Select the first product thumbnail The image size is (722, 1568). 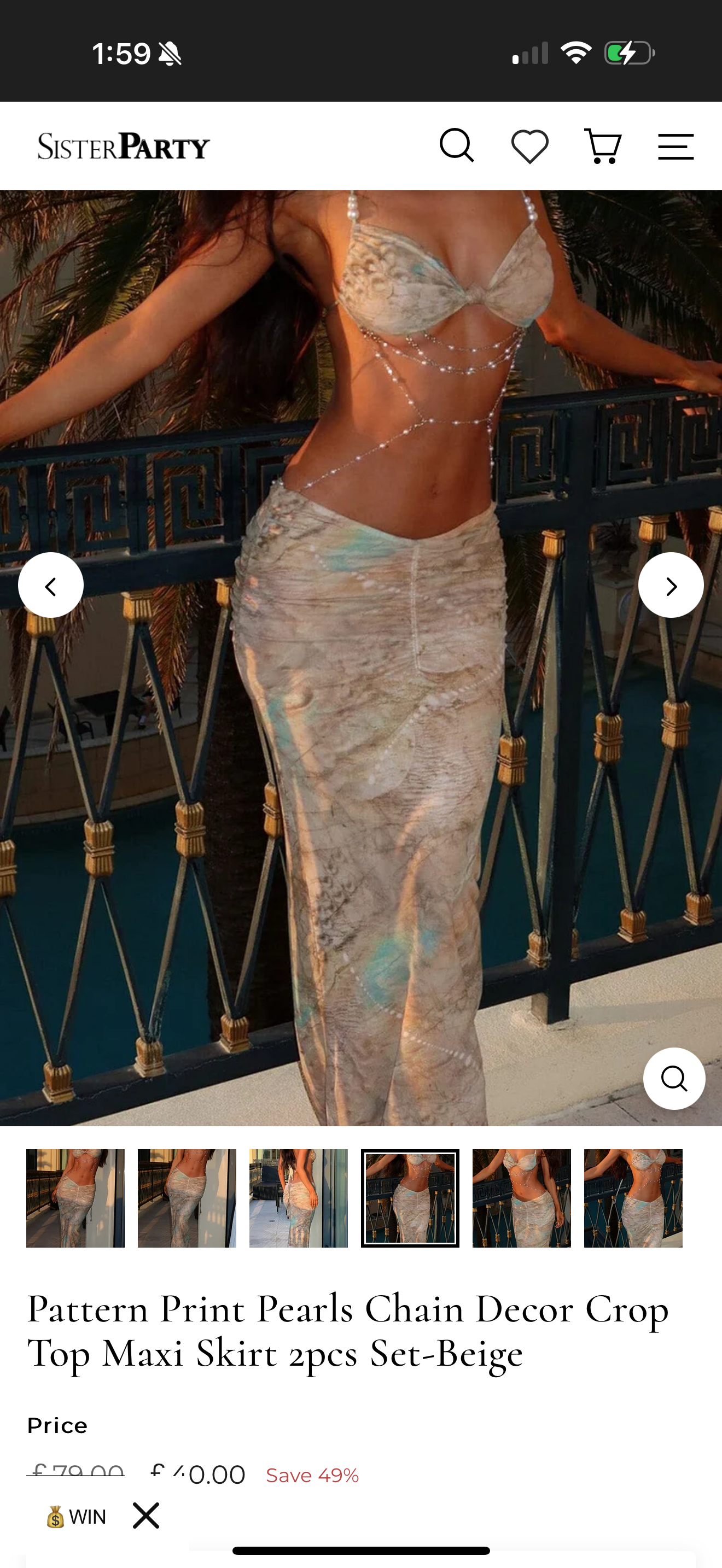[x=75, y=1198]
